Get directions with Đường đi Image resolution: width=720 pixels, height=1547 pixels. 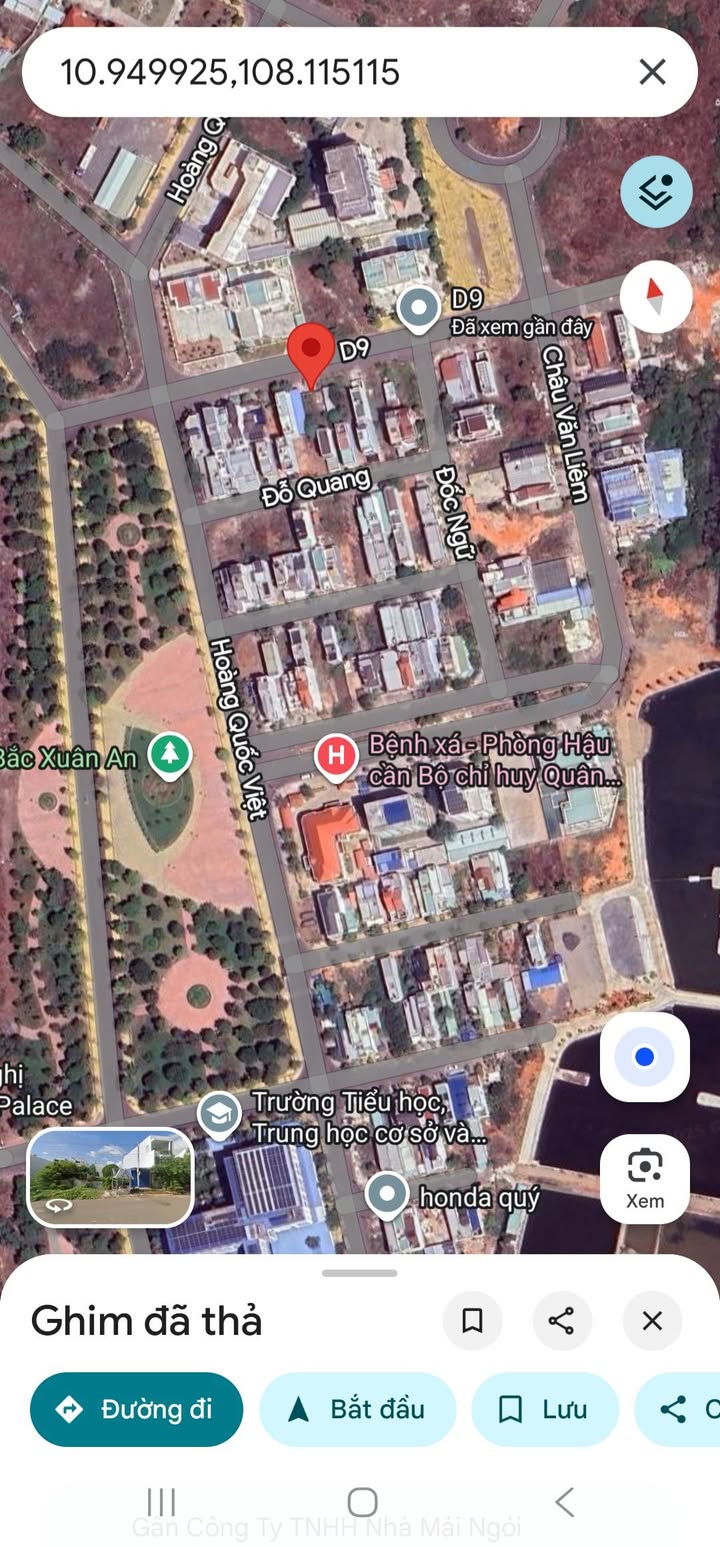click(137, 1409)
